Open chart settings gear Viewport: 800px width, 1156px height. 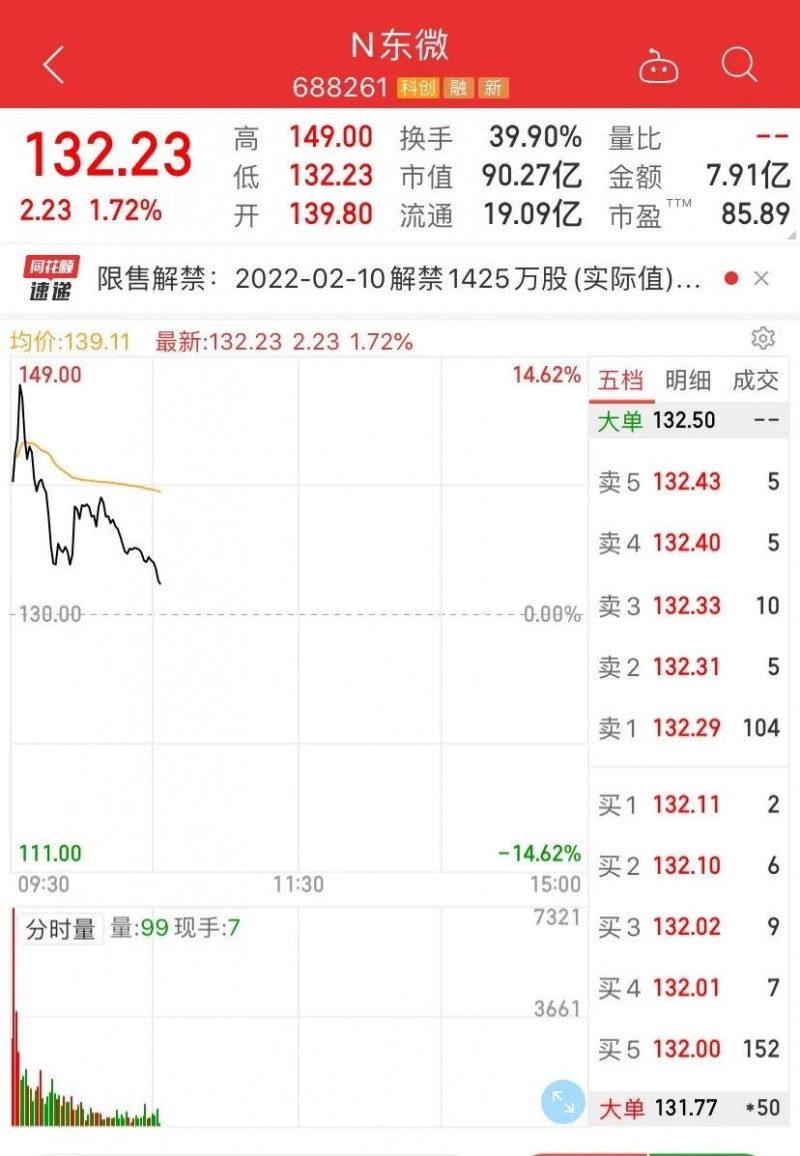[x=763, y=338]
